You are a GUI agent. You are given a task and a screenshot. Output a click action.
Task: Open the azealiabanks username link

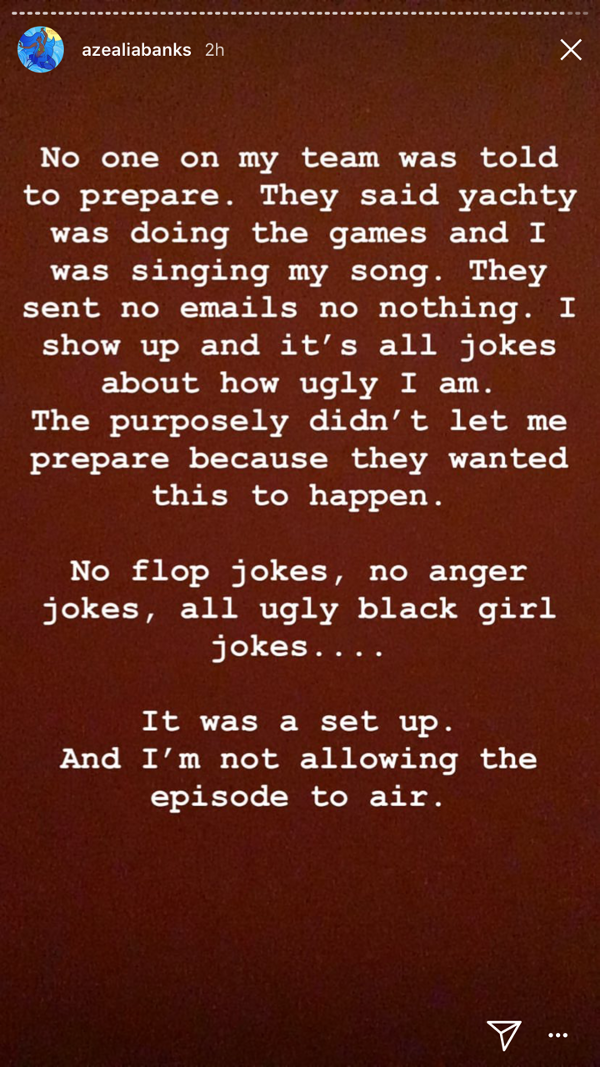click(137, 51)
